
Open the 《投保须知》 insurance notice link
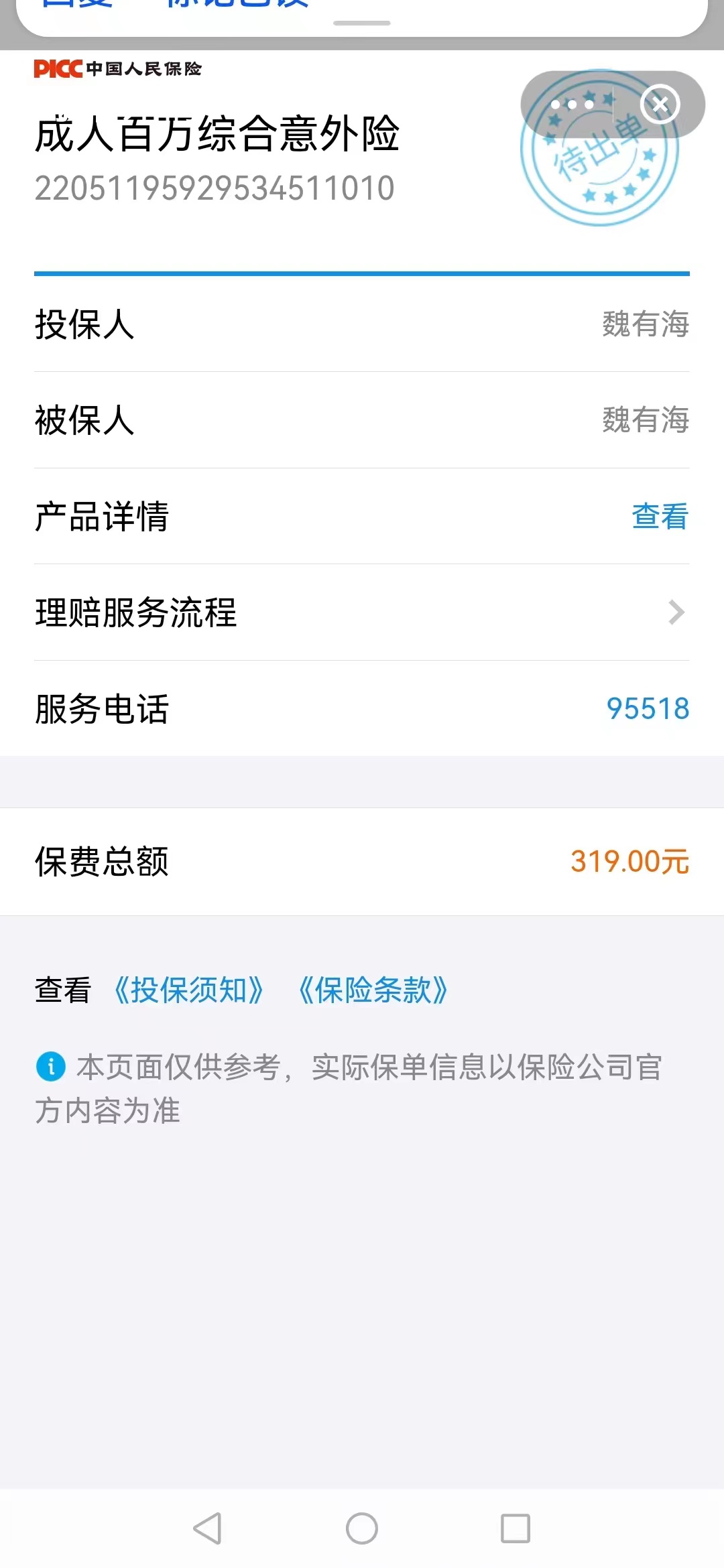pyautogui.click(x=189, y=990)
